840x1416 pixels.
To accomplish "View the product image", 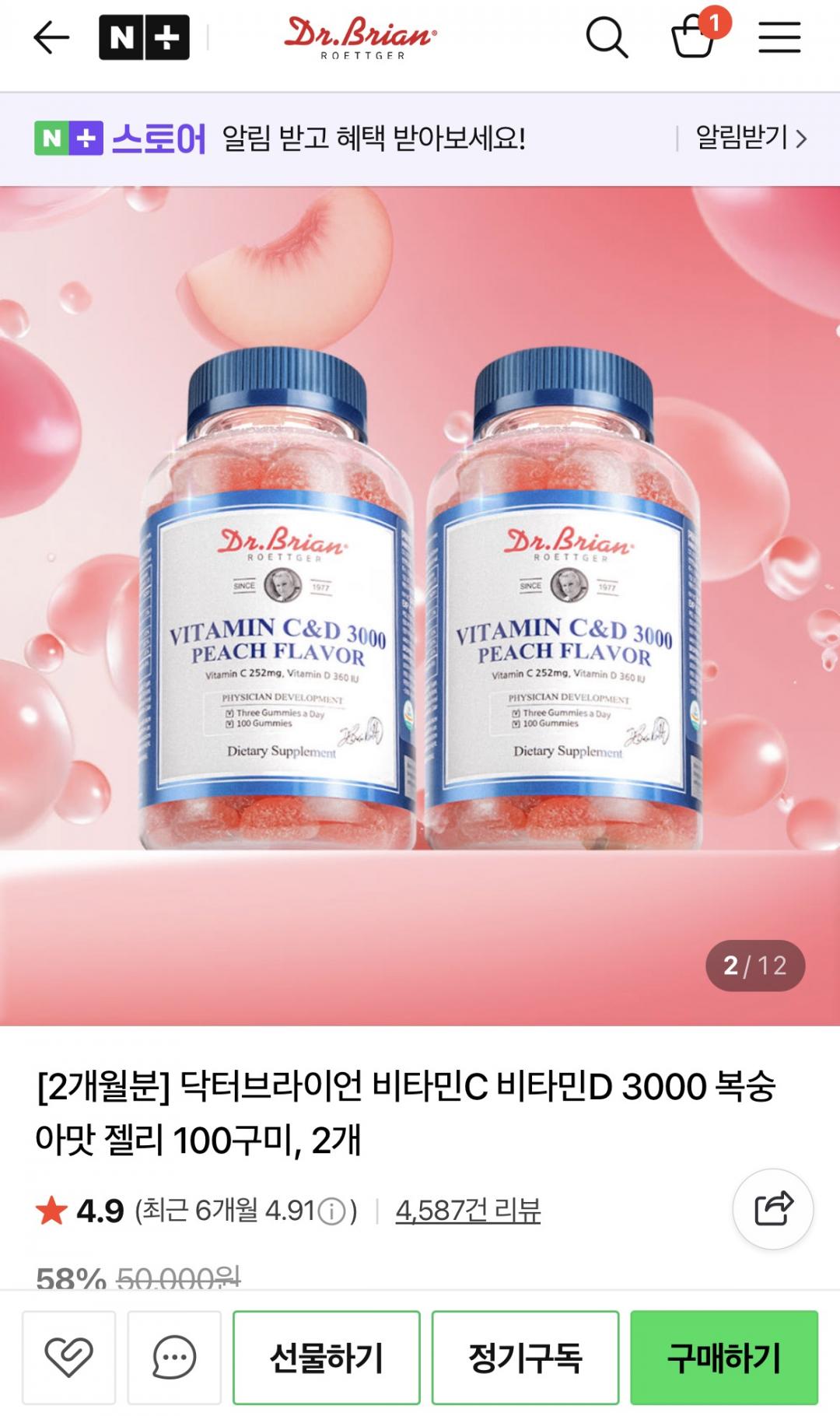I will (x=420, y=605).
